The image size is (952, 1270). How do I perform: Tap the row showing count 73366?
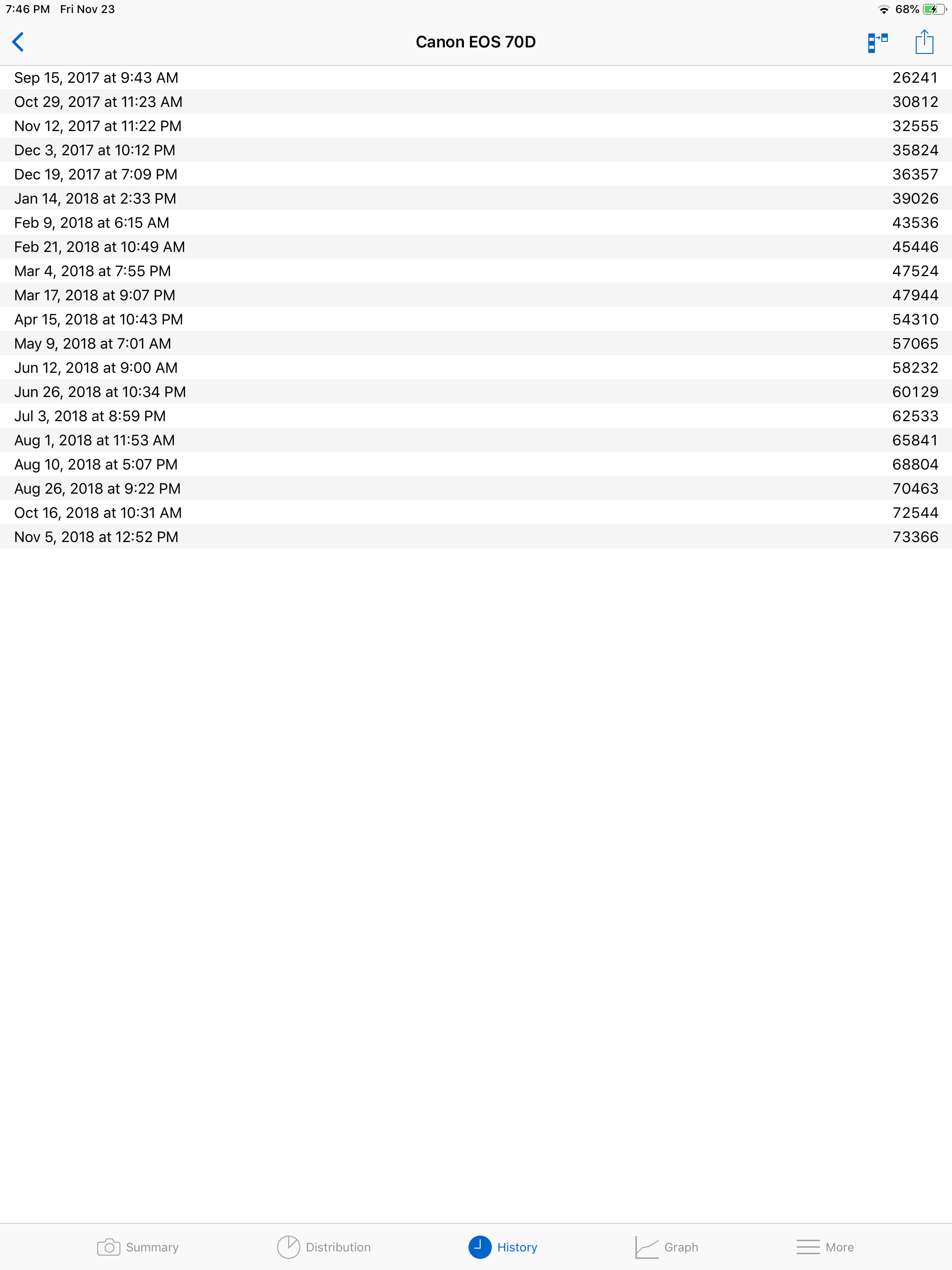tap(476, 536)
